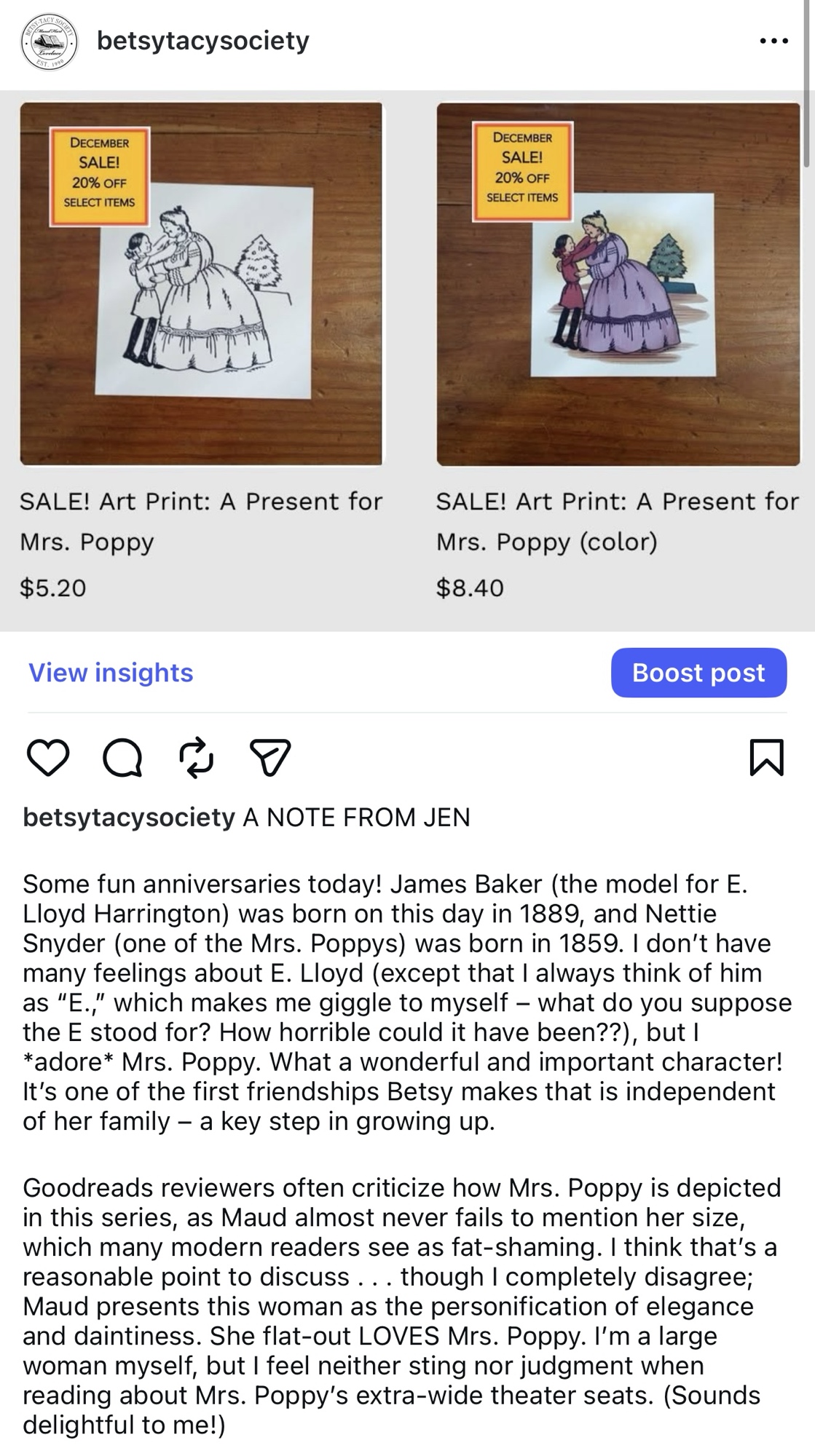The height and width of the screenshot is (1456, 815).
Task: Share post using the paper plane icon
Action: [270, 758]
